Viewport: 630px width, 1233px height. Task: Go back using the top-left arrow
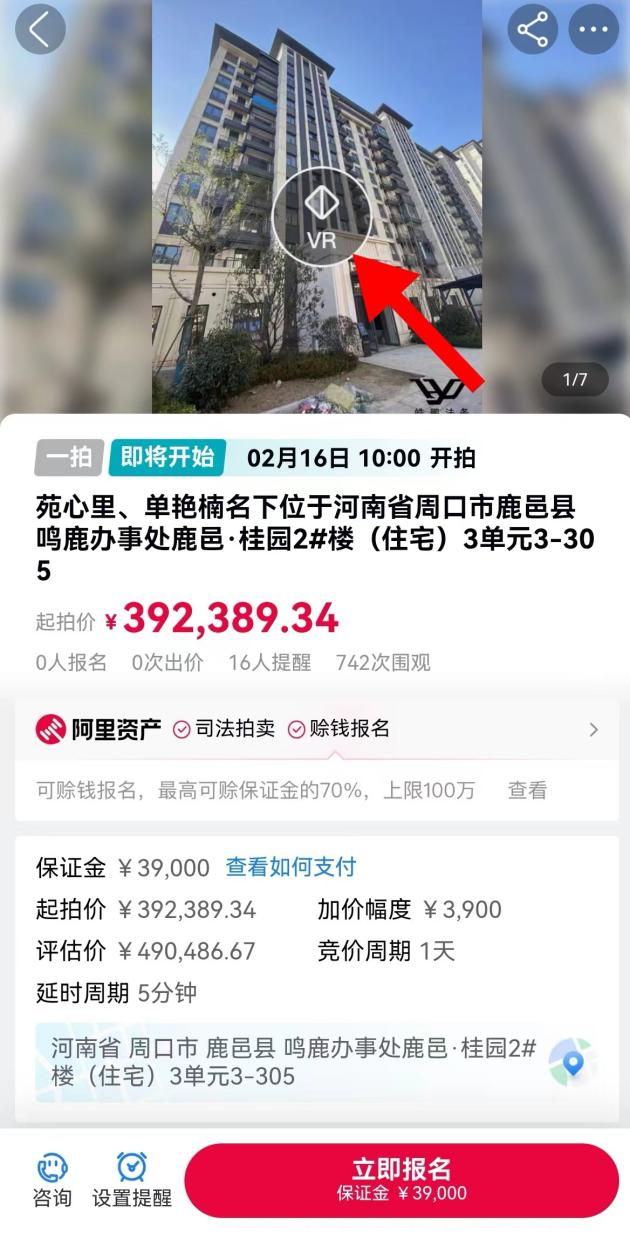pyautogui.click(x=40, y=30)
